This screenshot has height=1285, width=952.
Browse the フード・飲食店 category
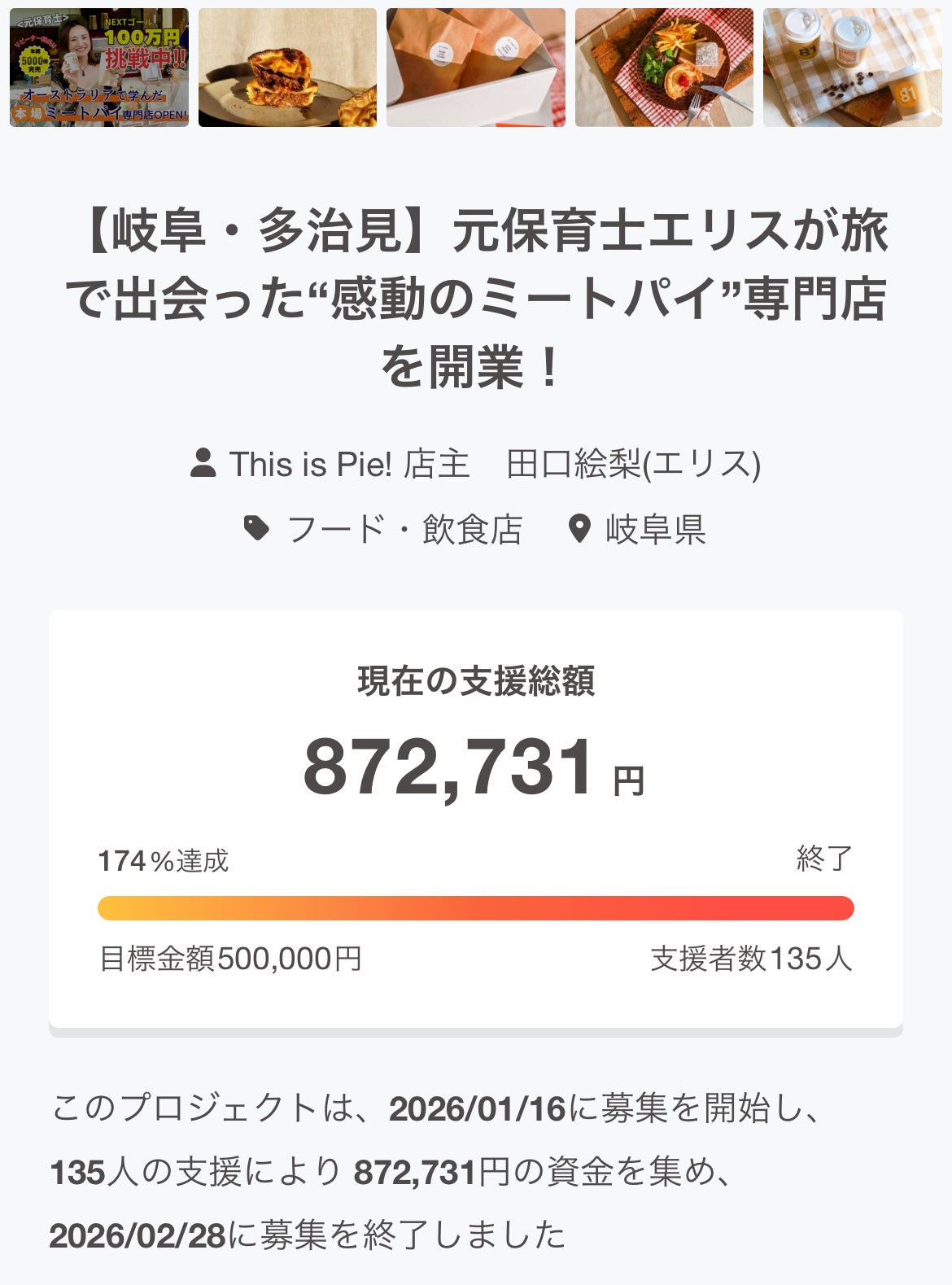click(x=404, y=530)
